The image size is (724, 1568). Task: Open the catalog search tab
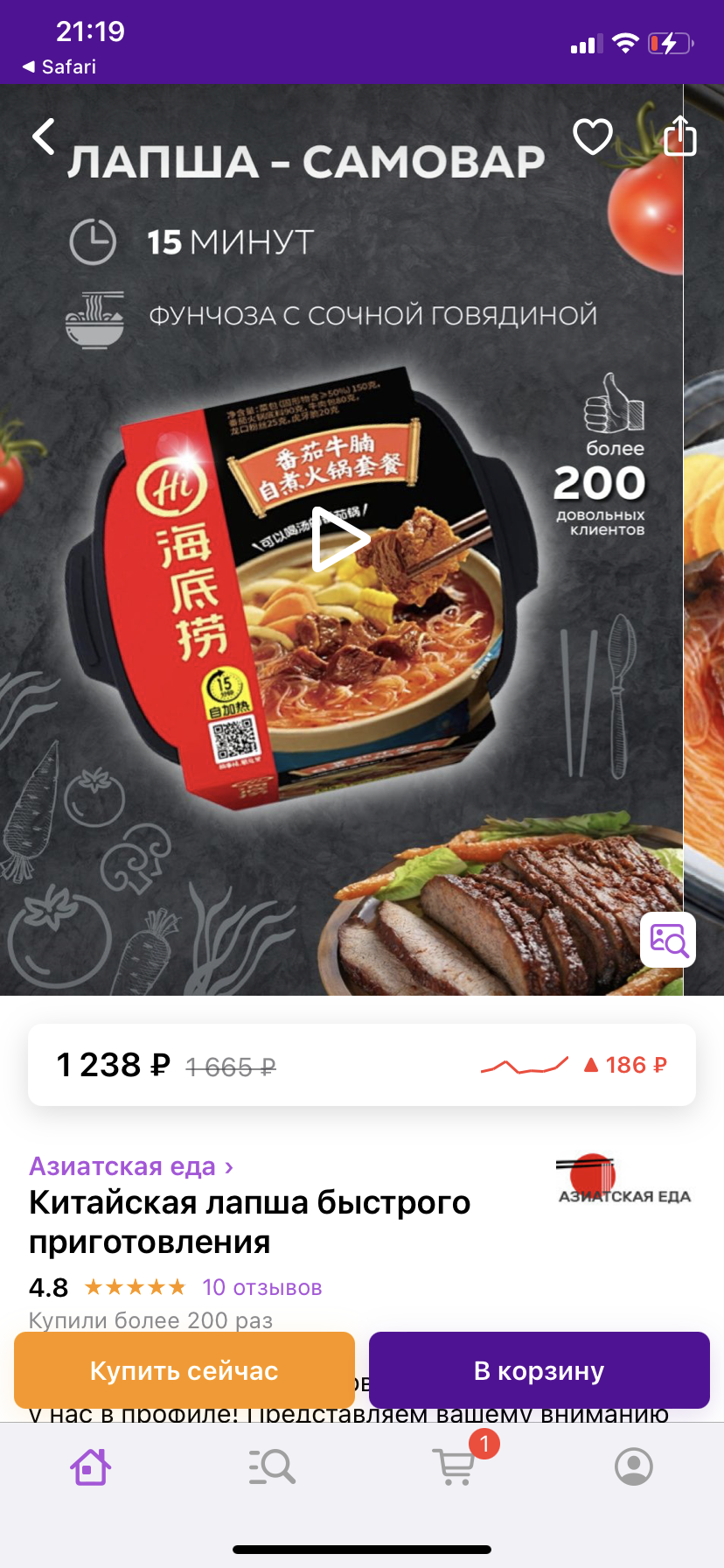(272, 1466)
